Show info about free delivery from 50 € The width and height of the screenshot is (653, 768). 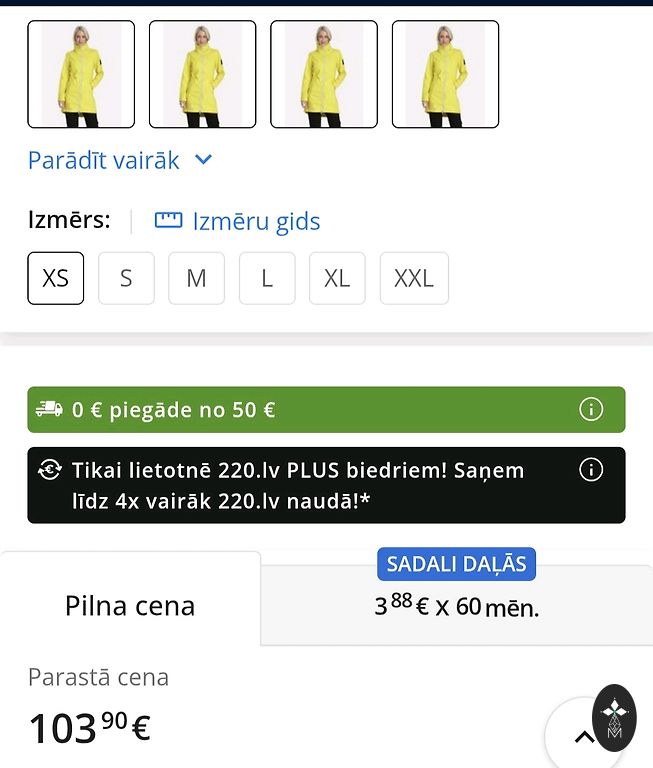(x=591, y=409)
